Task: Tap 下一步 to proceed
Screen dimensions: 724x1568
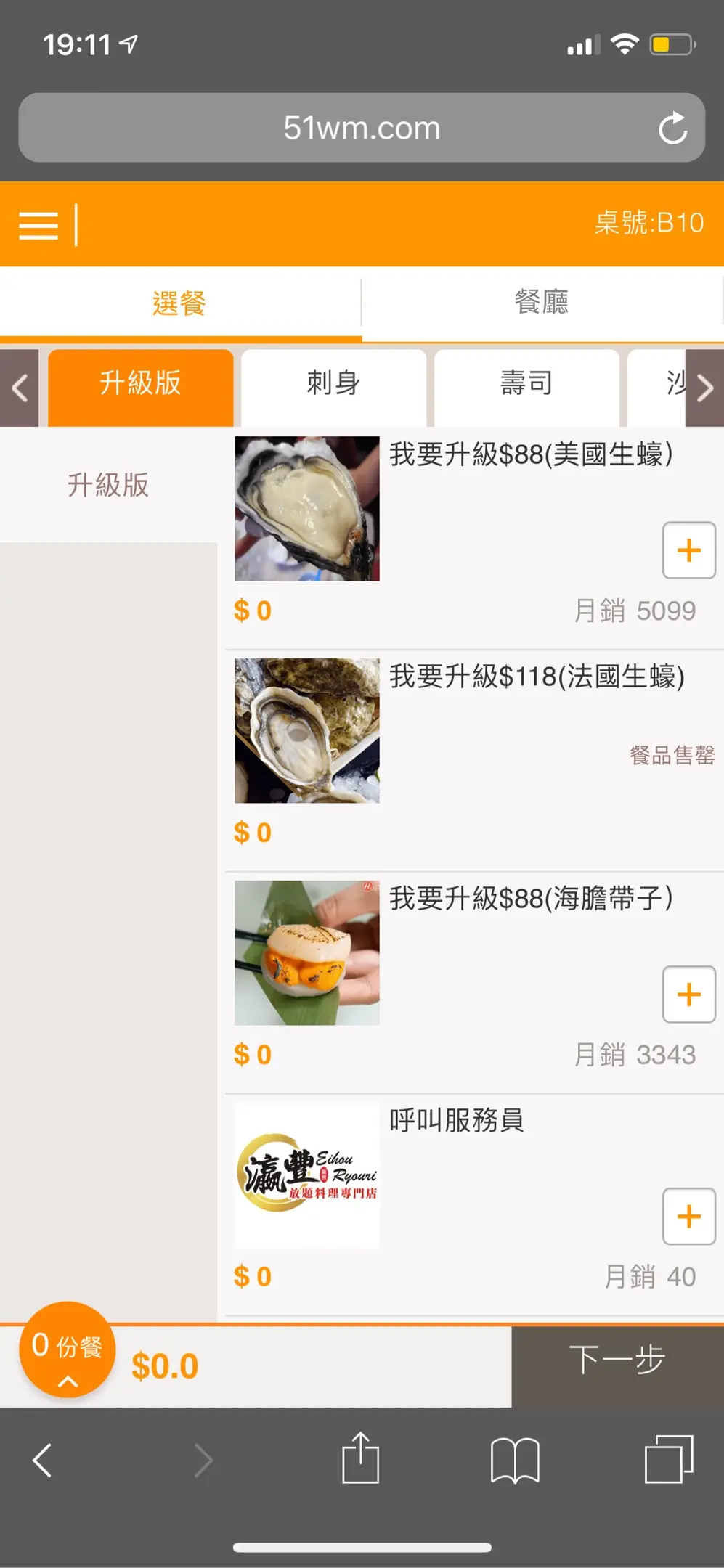Action: 617,1360
